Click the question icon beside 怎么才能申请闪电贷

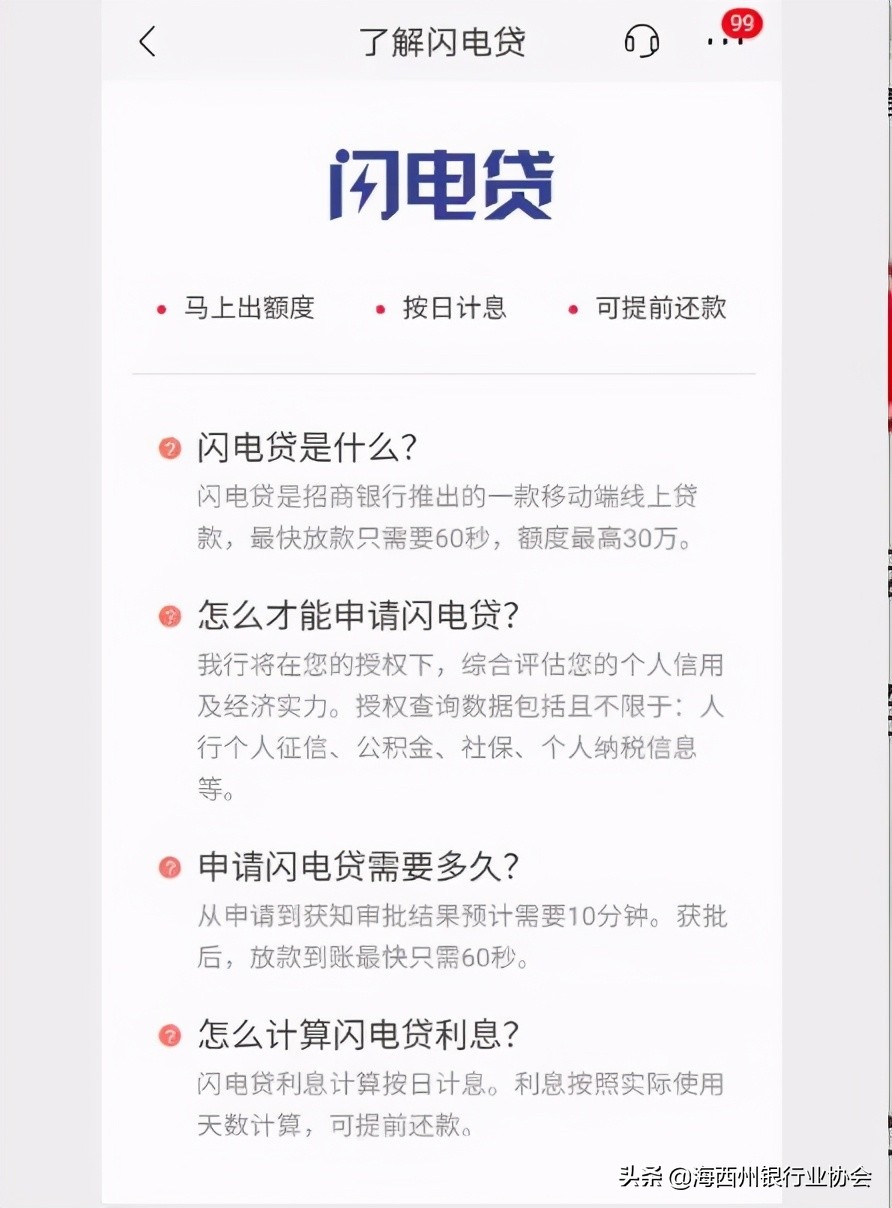[x=168, y=616]
